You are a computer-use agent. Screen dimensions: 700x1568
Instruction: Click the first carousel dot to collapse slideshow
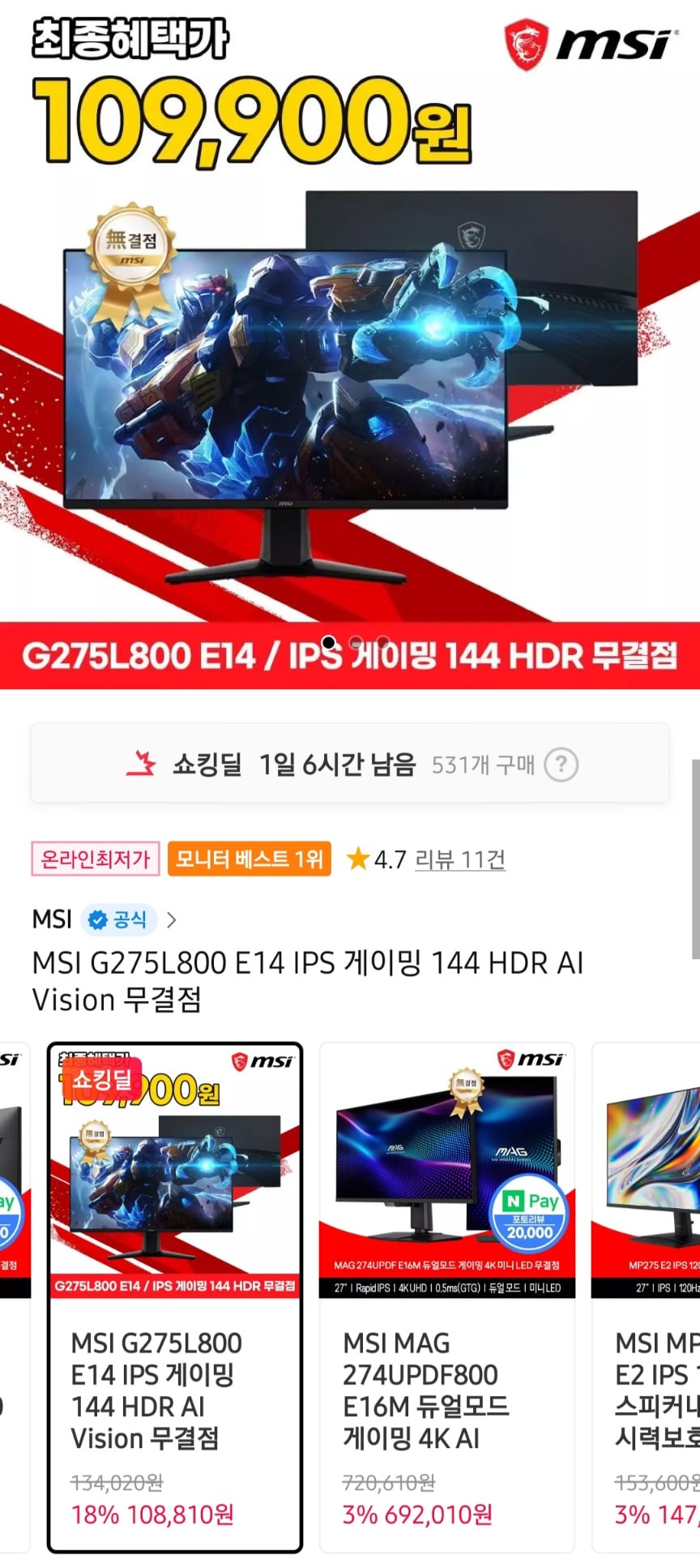(x=328, y=642)
